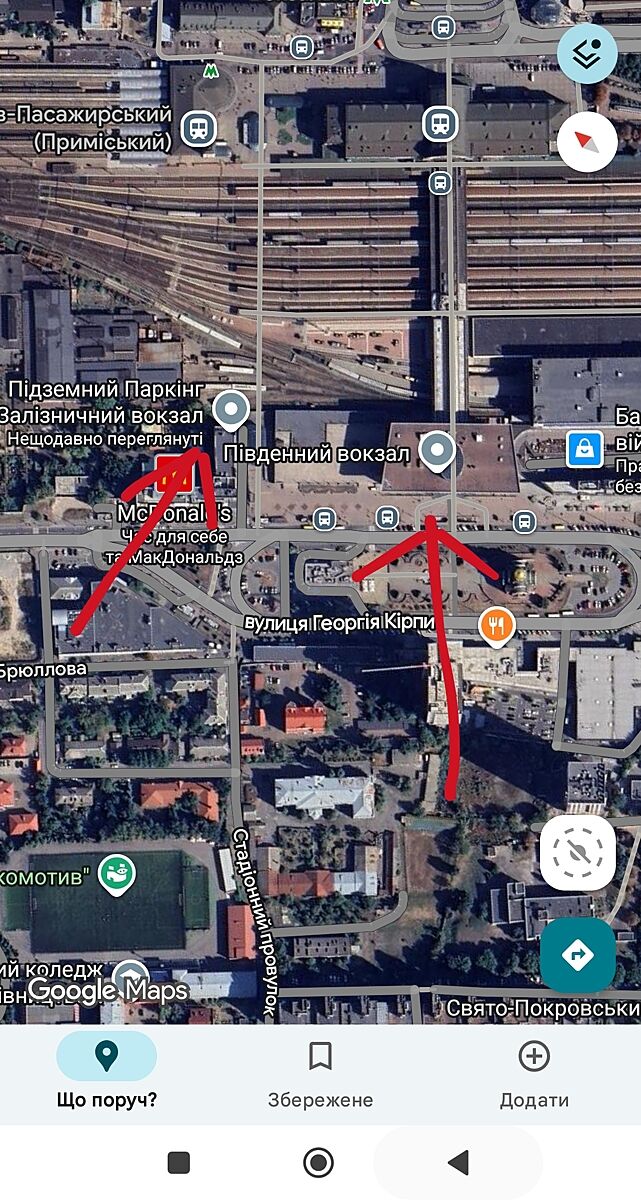
Task: Switch to the Що поруч? tab
Action: (x=107, y=1071)
